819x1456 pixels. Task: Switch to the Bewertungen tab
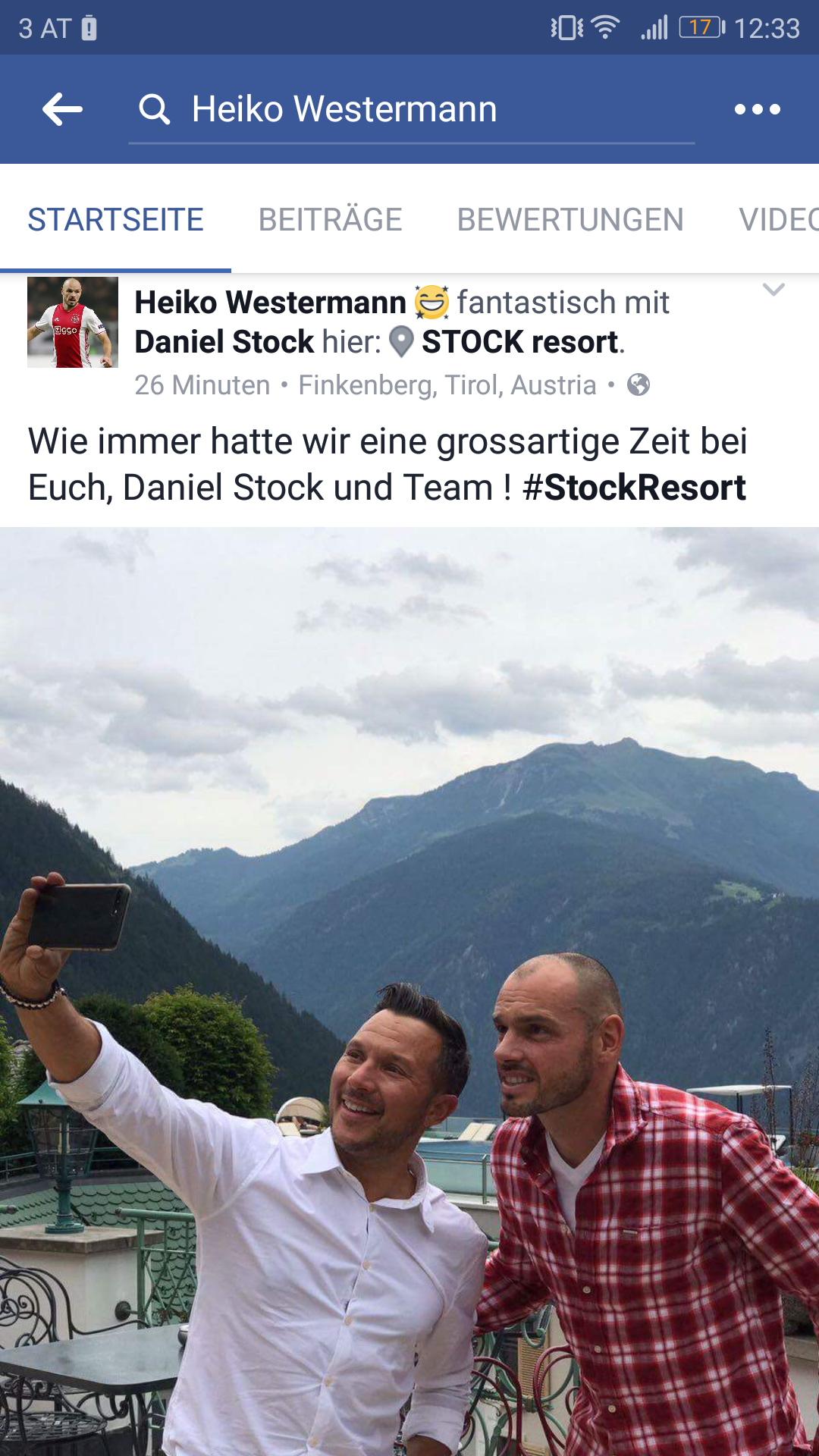click(x=570, y=220)
